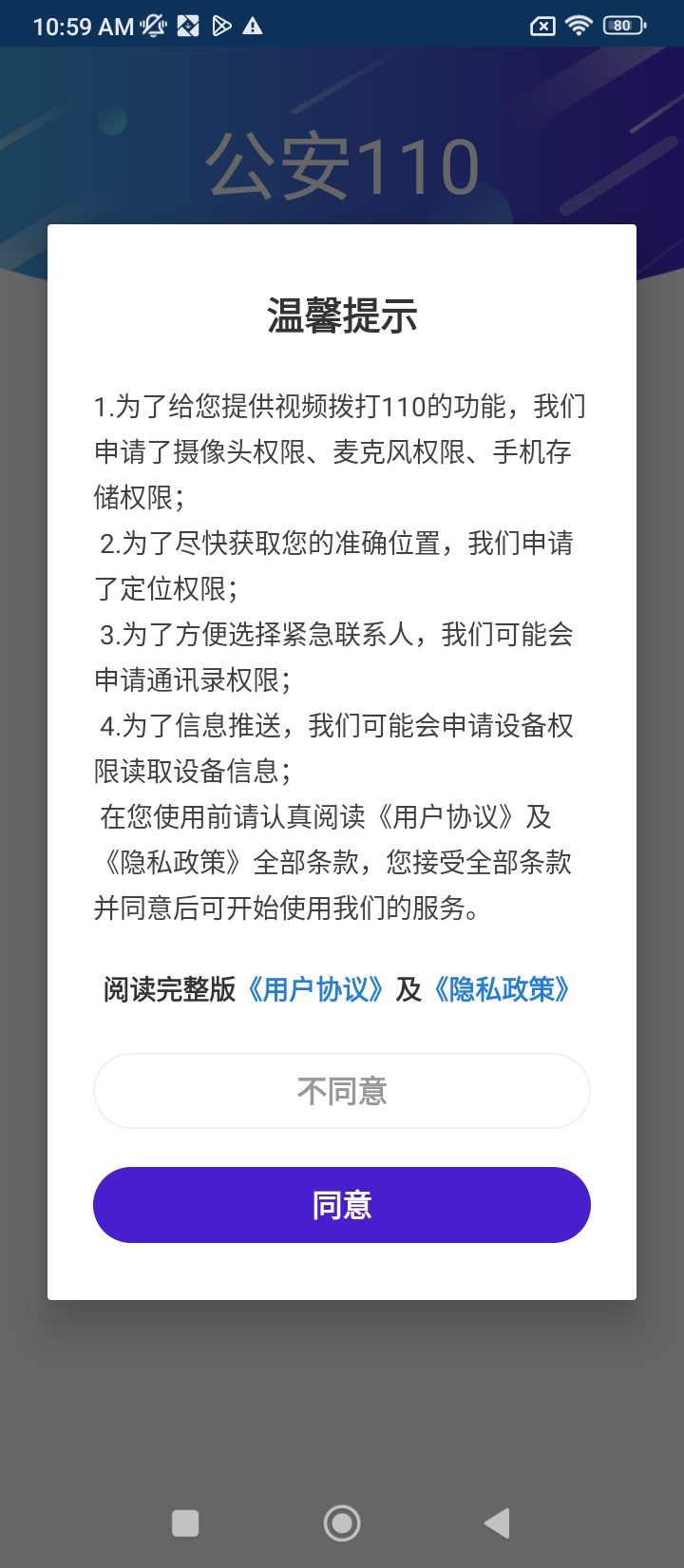684x1568 pixels.
Task: Go back with the system back button
Action: (497, 1523)
